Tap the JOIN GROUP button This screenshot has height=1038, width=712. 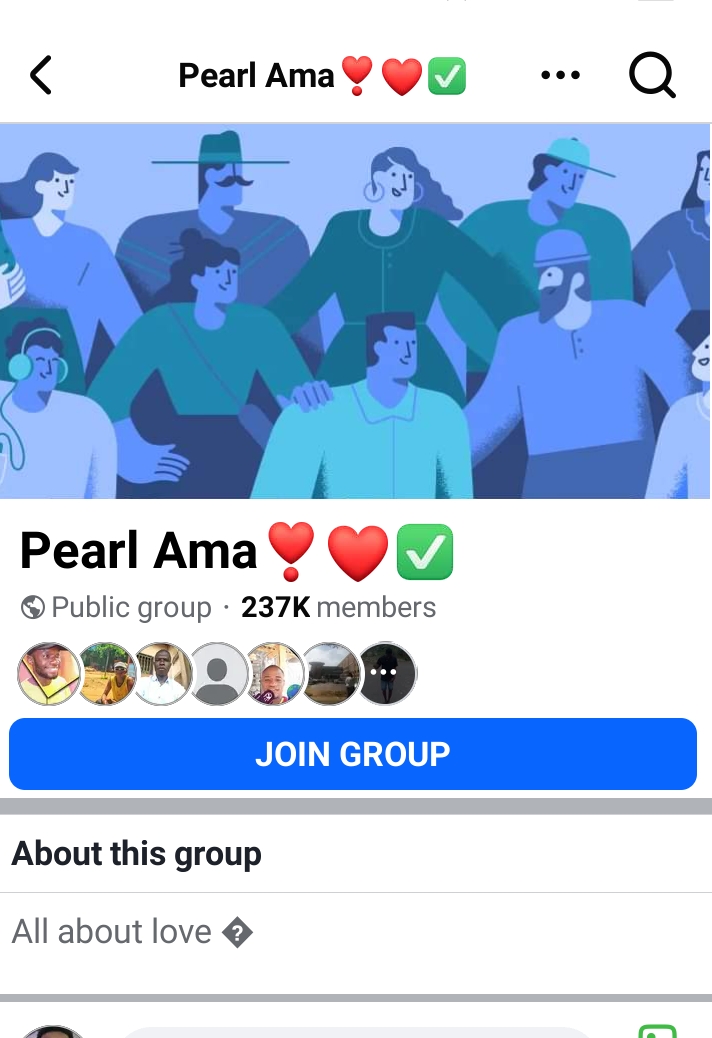click(x=353, y=754)
